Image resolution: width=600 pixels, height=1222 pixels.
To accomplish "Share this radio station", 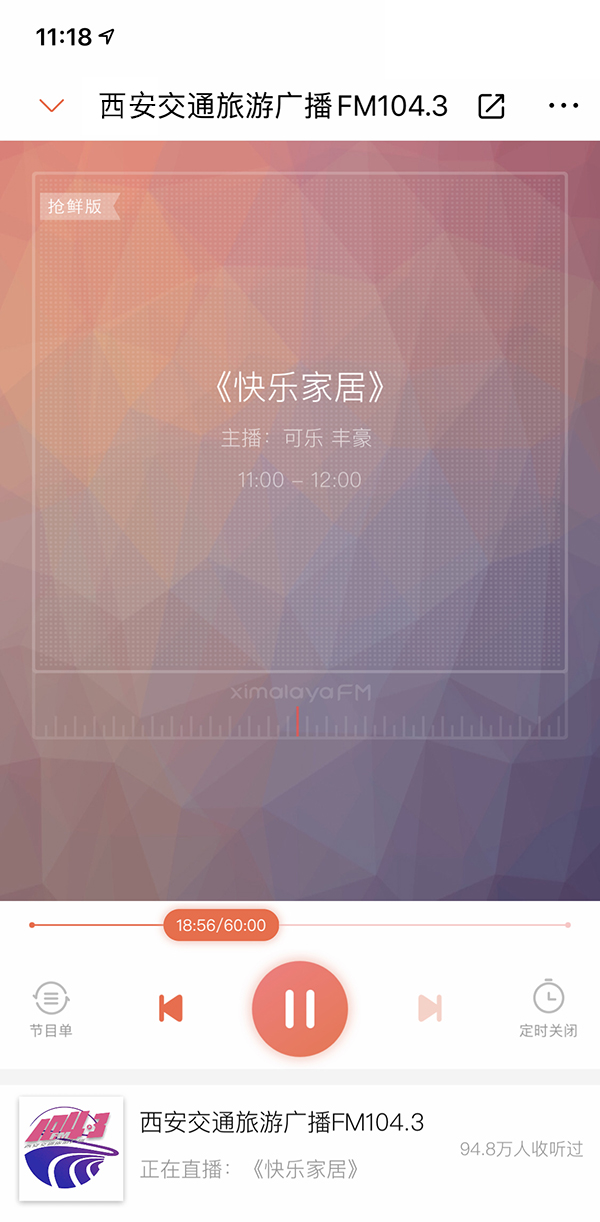I will 491,106.
